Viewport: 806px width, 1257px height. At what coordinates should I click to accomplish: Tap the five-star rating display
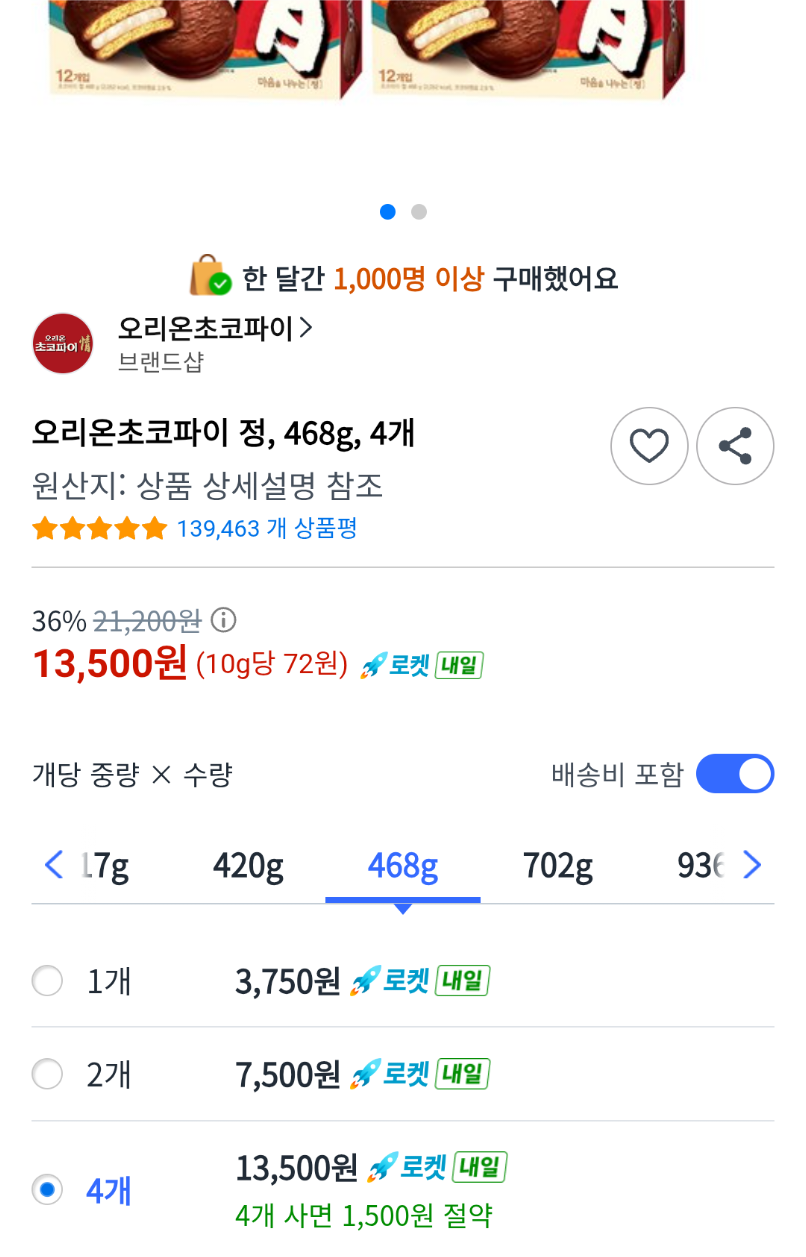point(99,528)
